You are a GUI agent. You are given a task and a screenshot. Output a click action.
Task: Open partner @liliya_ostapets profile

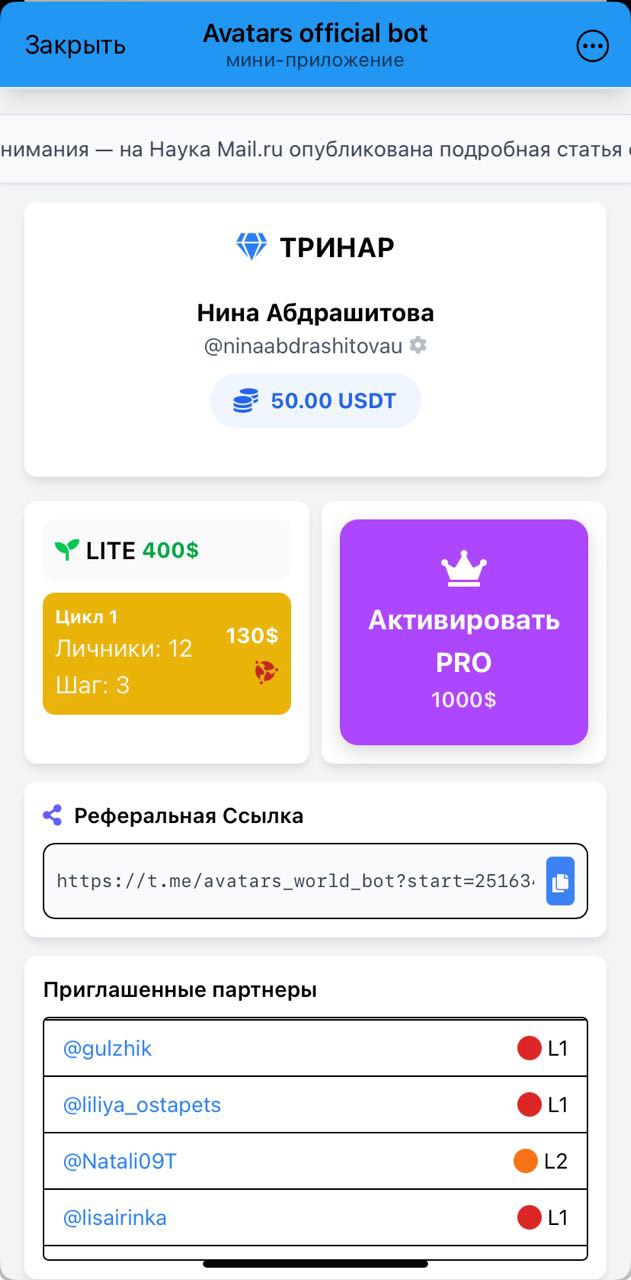click(142, 1105)
